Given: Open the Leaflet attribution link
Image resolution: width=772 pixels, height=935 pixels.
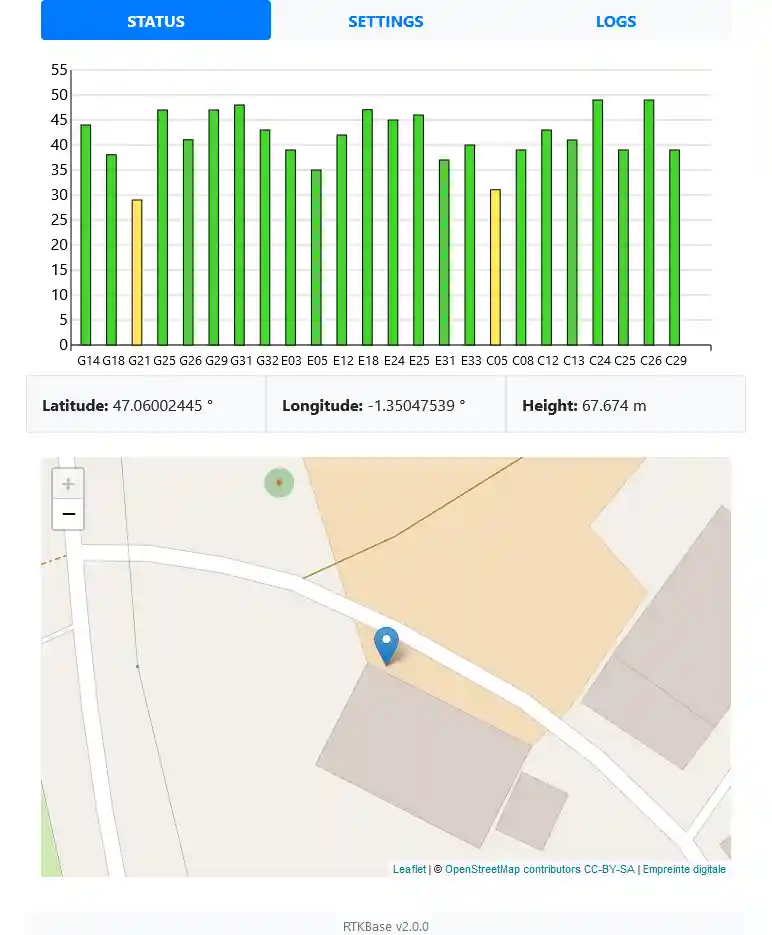Looking at the screenshot, I should [x=409, y=870].
